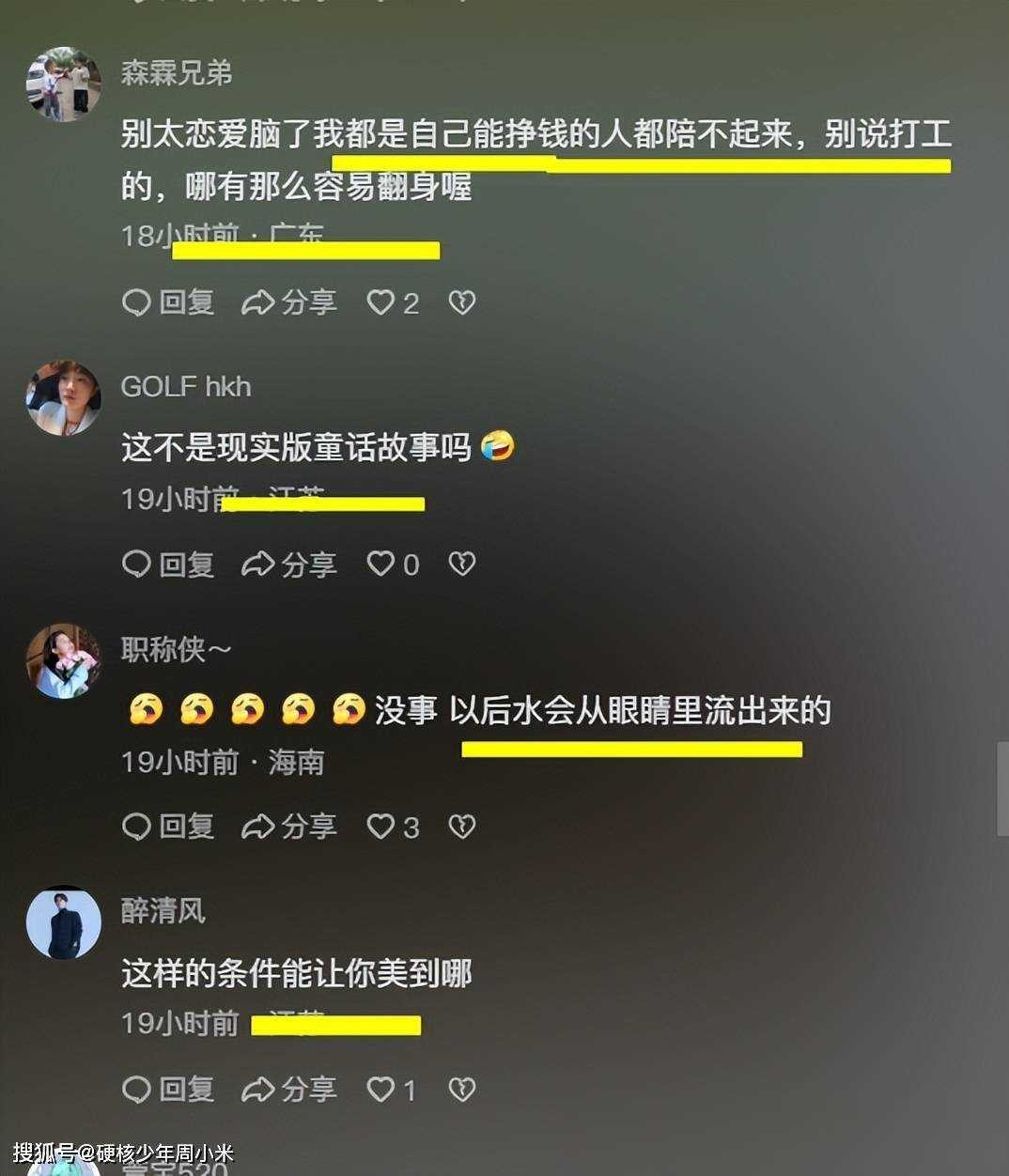The height and width of the screenshot is (1176, 1009).
Task: Like GOLF hkh's comment
Action: [x=380, y=565]
